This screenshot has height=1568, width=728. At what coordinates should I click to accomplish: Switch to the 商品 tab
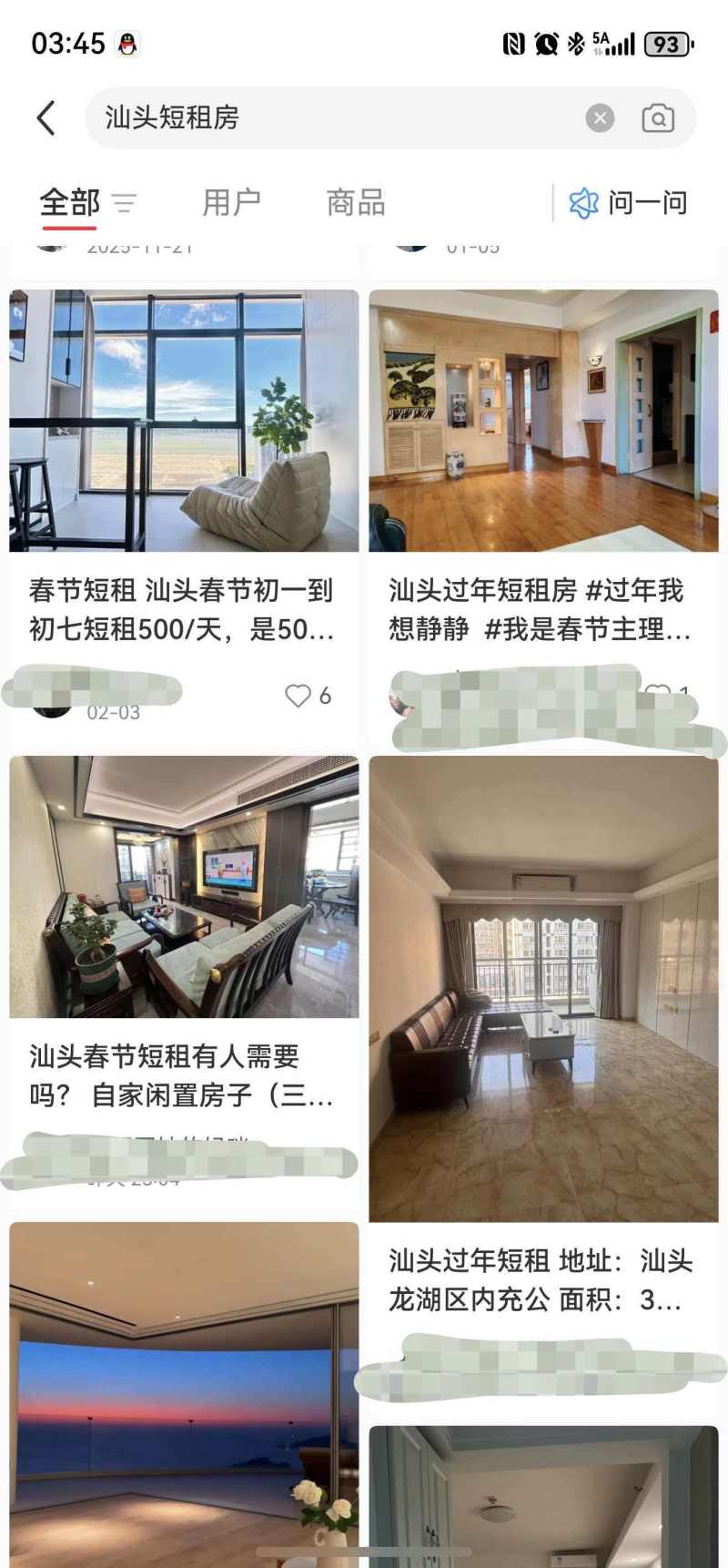[x=356, y=202]
